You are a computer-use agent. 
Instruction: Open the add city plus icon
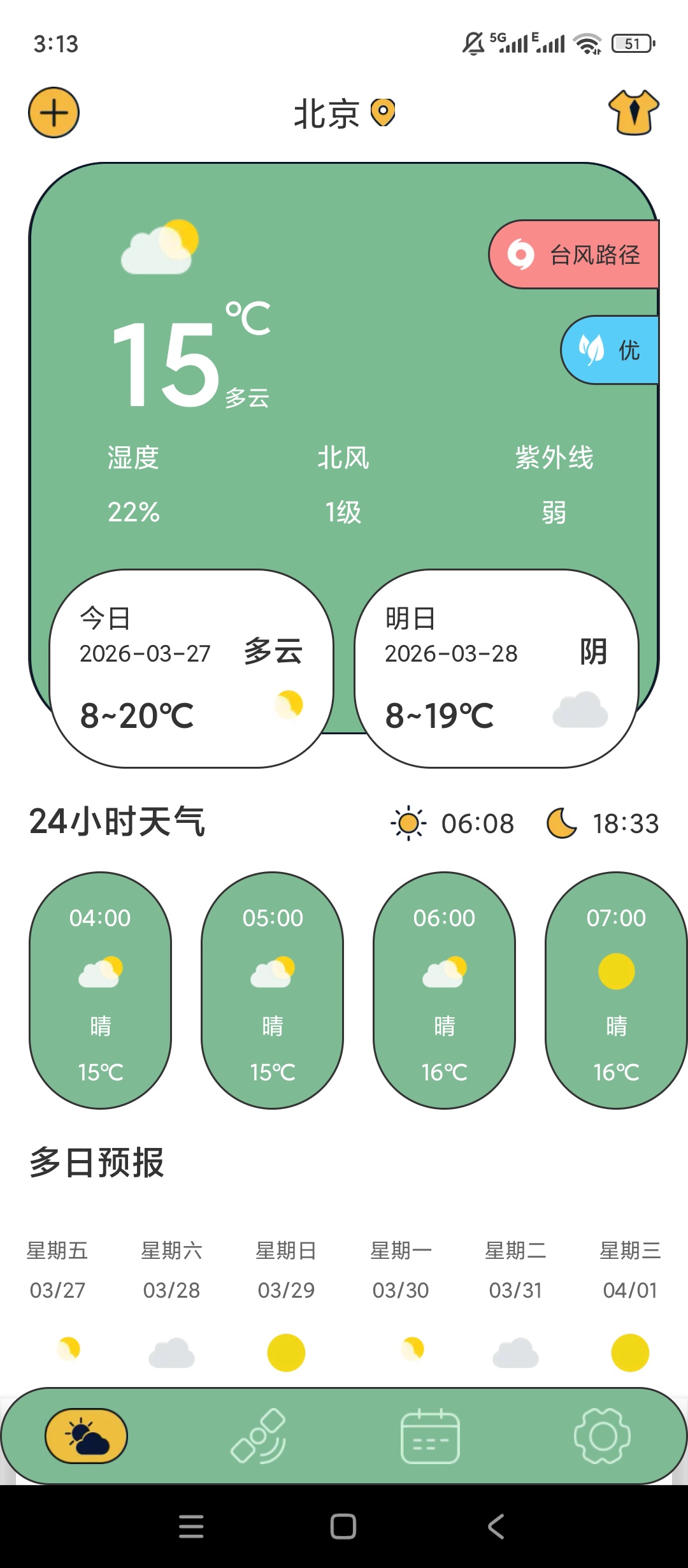click(x=54, y=113)
